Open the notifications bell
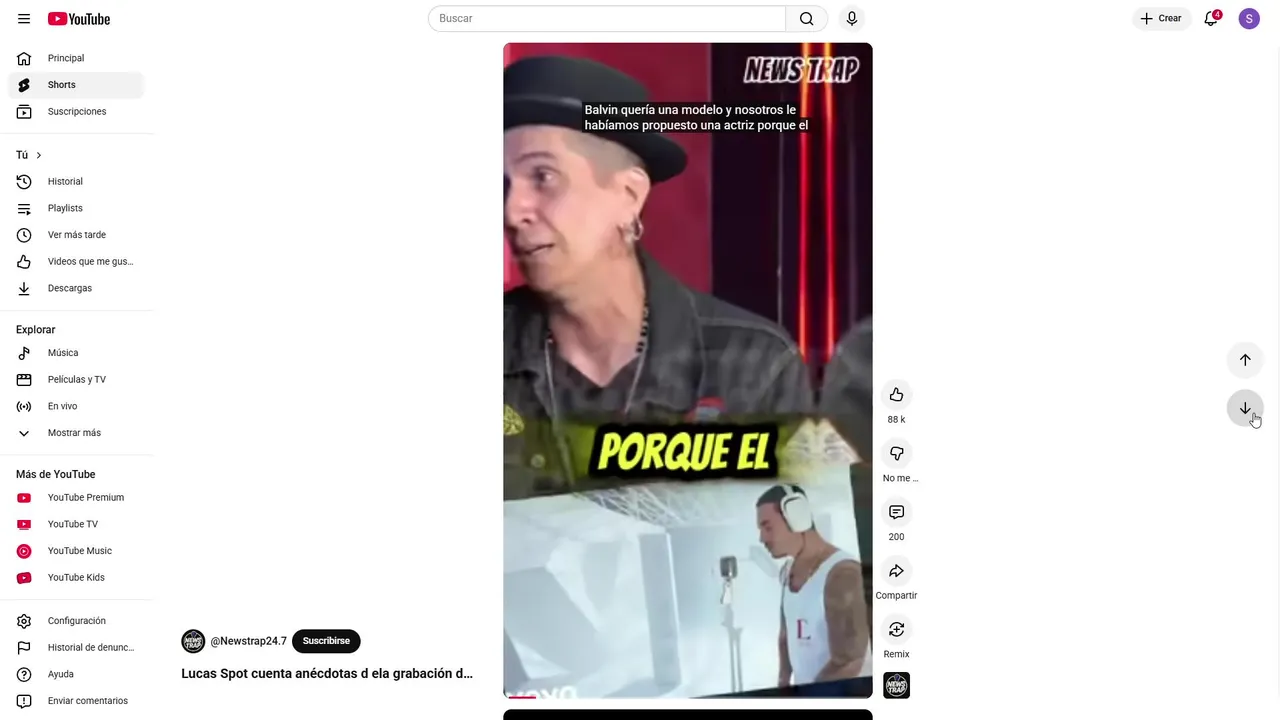The height and width of the screenshot is (720, 1280). [1211, 19]
